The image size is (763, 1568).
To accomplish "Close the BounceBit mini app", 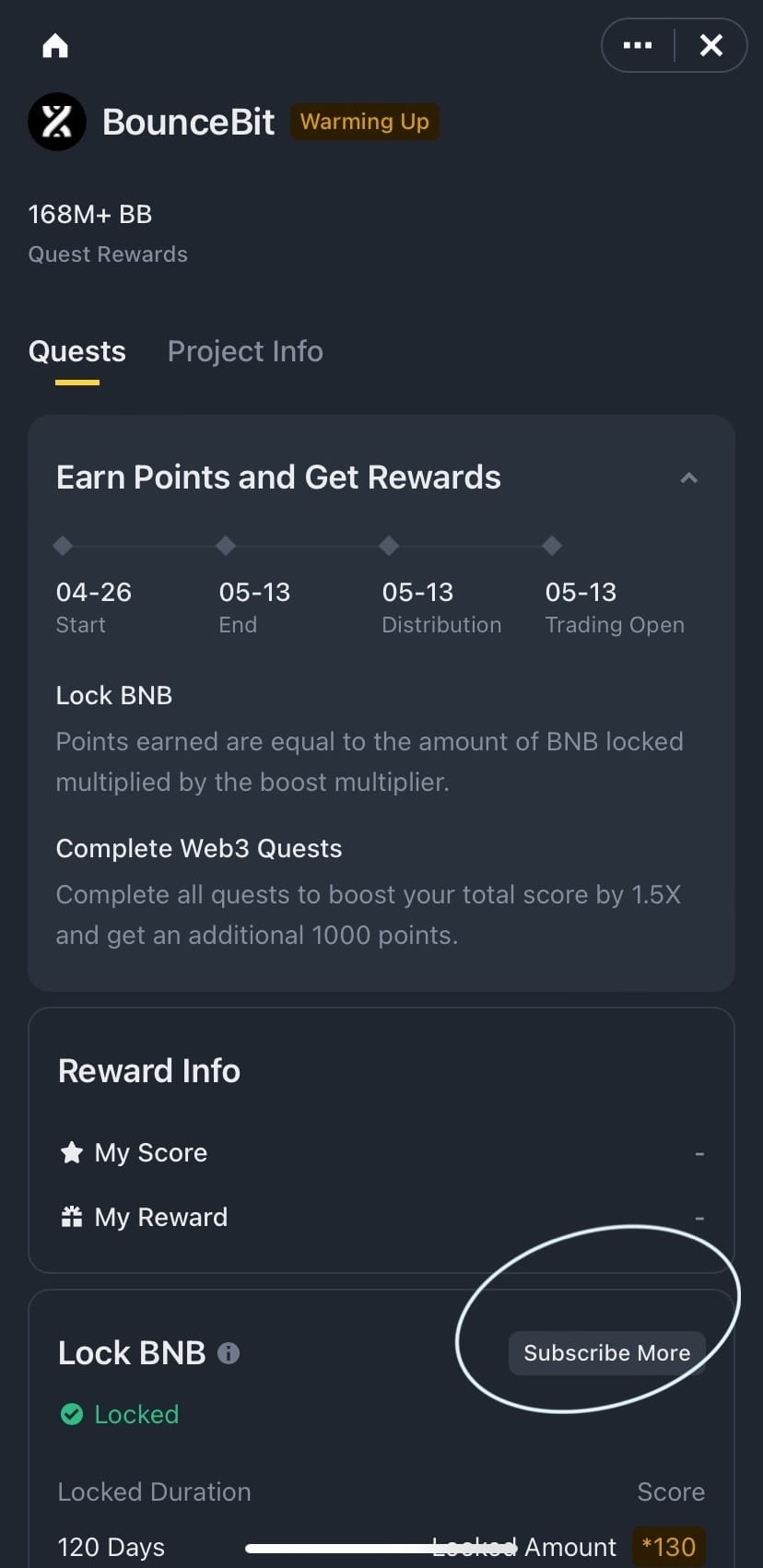I will click(x=710, y=45).
